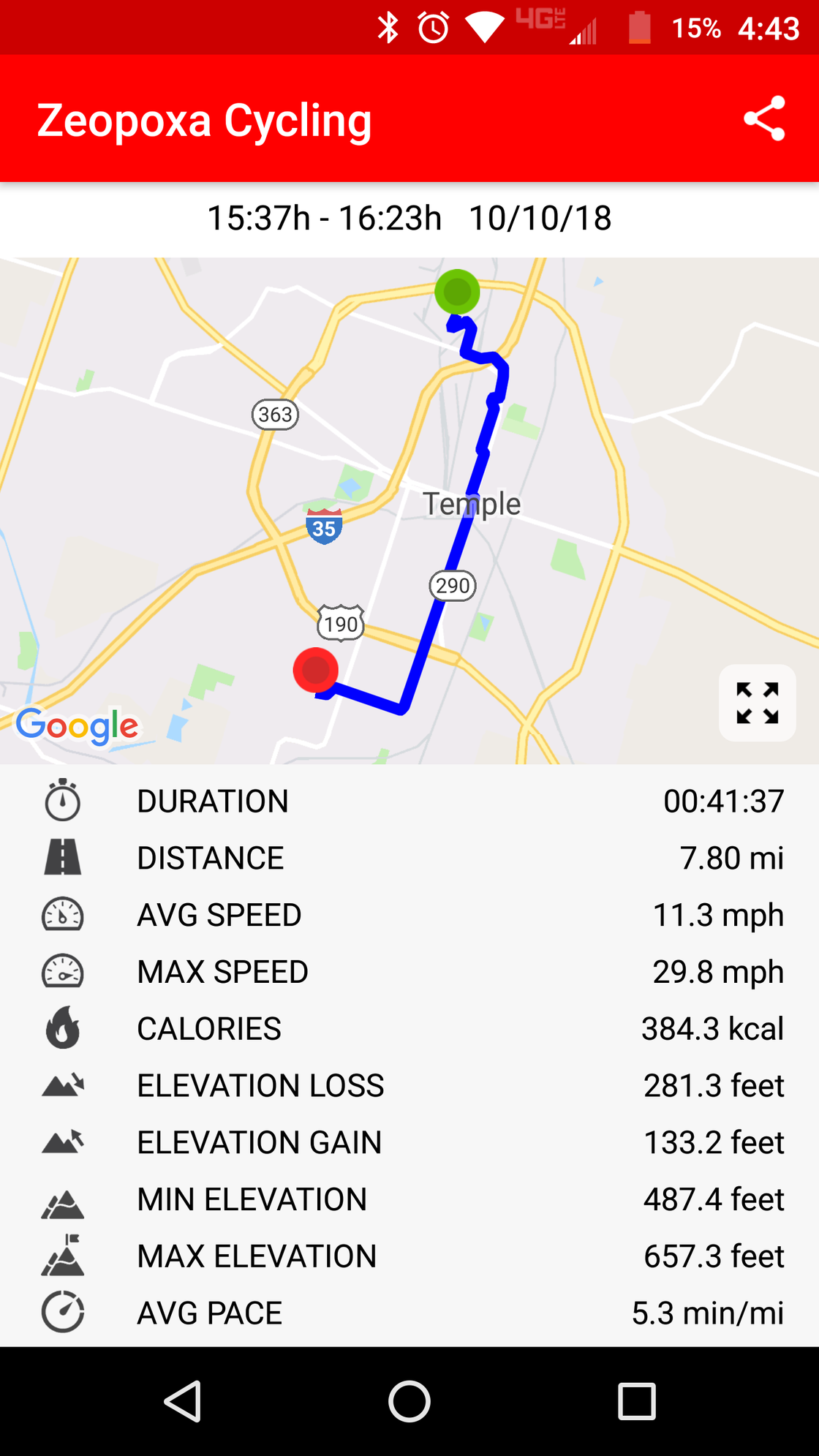Go to the home screen
The height and width of the screenshot is (1456, 819).
pos(409,1401)
